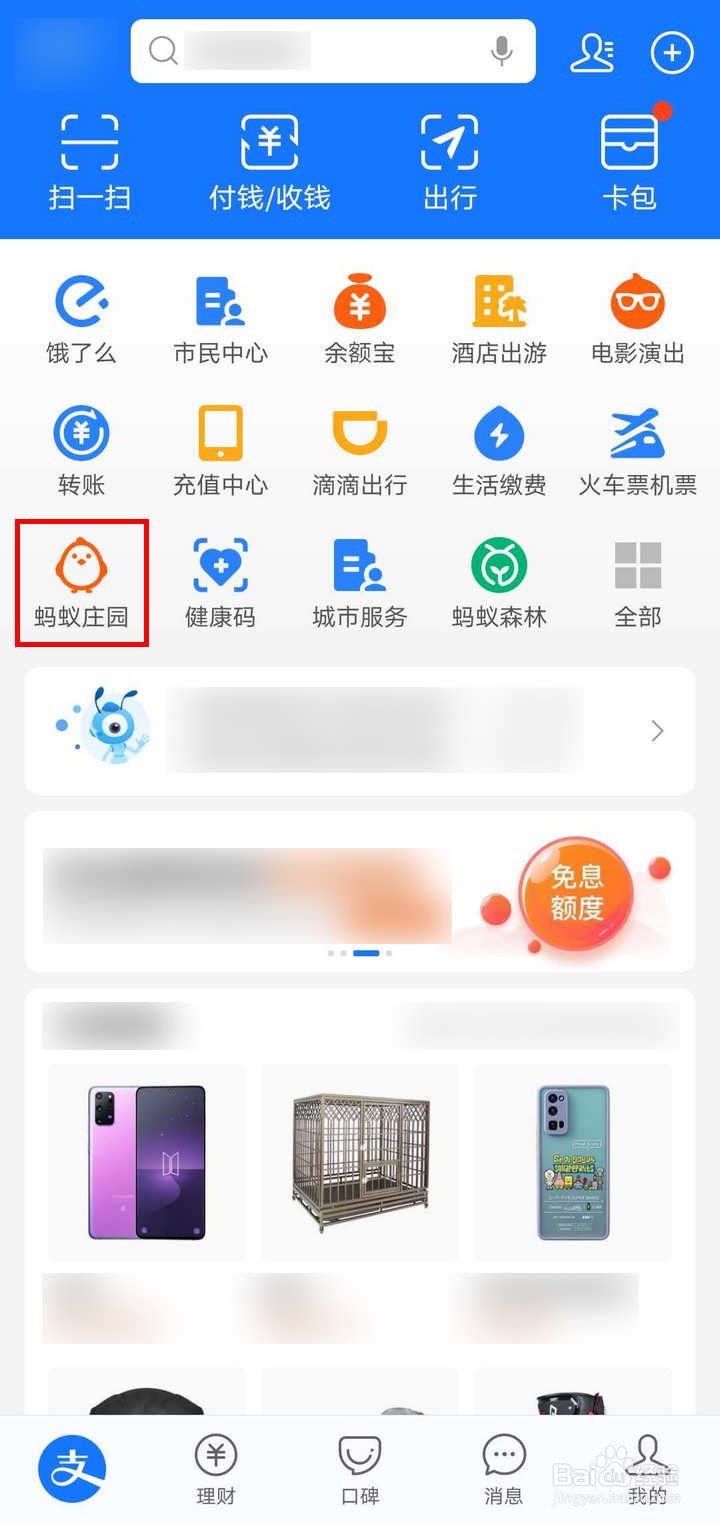This screenshot has width=720, height=1523.
Task: Open the contacts icon beside search
Action: click(x=594, y=54)
